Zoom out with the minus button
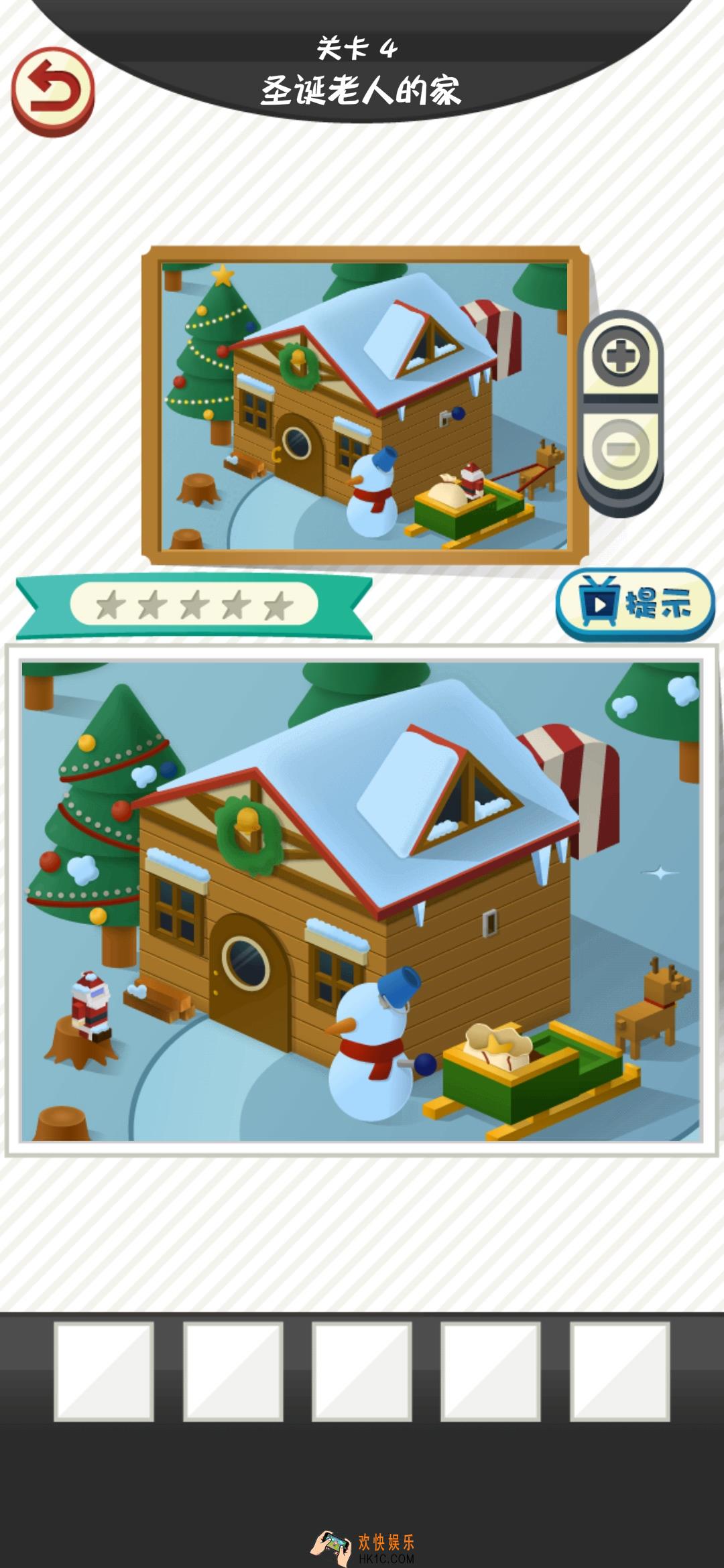 (621, 448)
